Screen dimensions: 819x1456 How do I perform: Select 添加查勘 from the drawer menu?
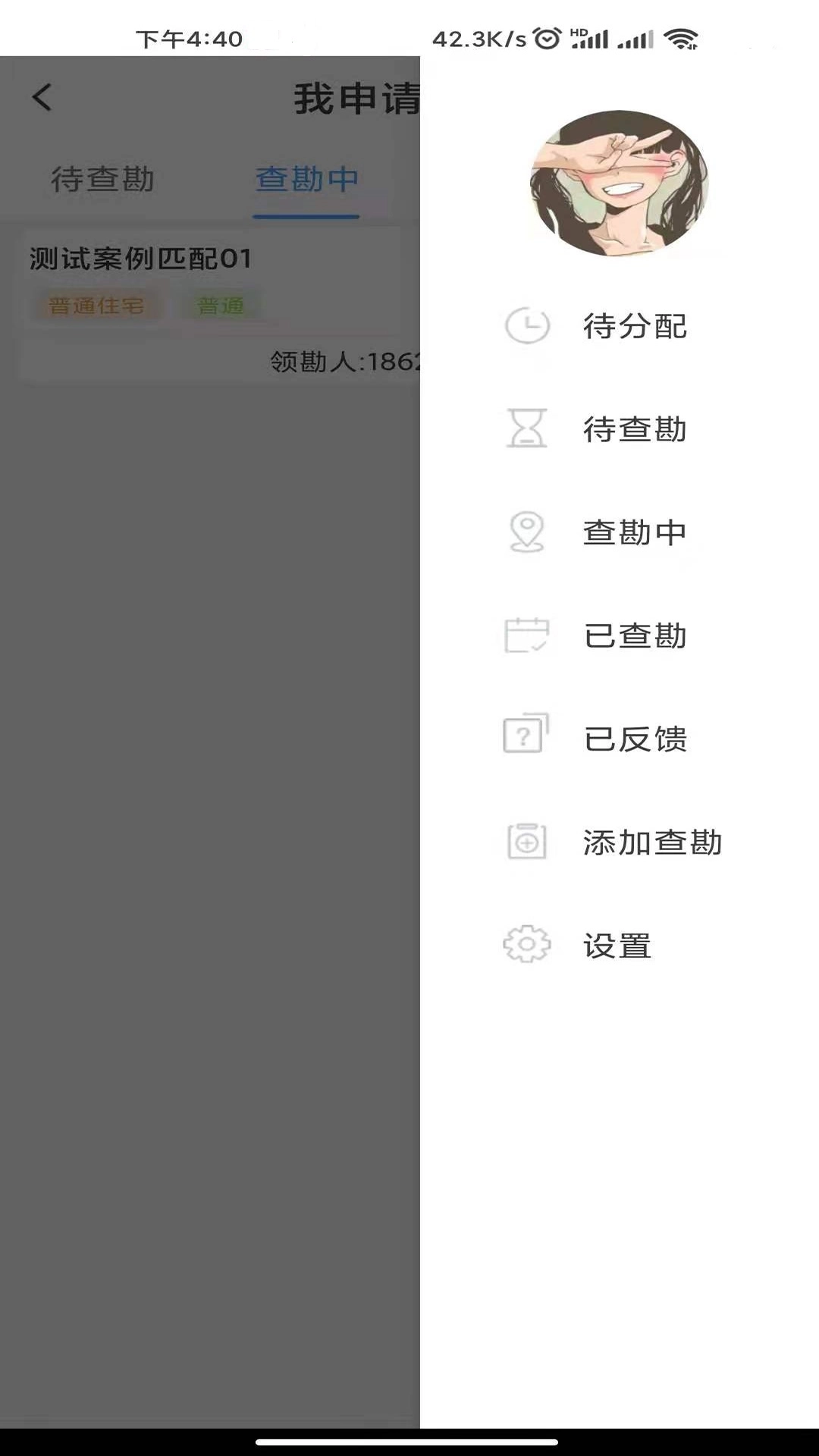click(651, 842)
